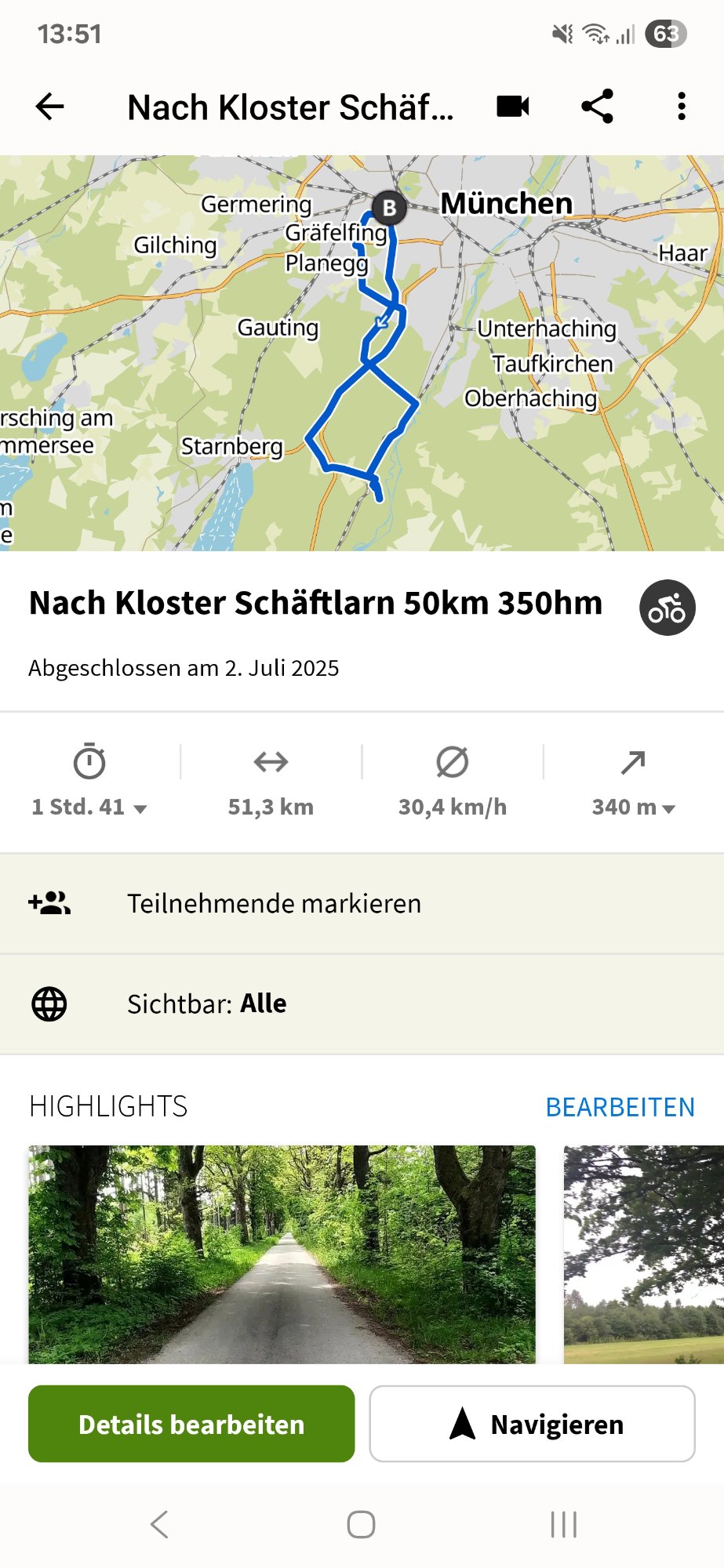Go back using the top arrow
Screen dimensions: 724x1568
coord(49,107)
